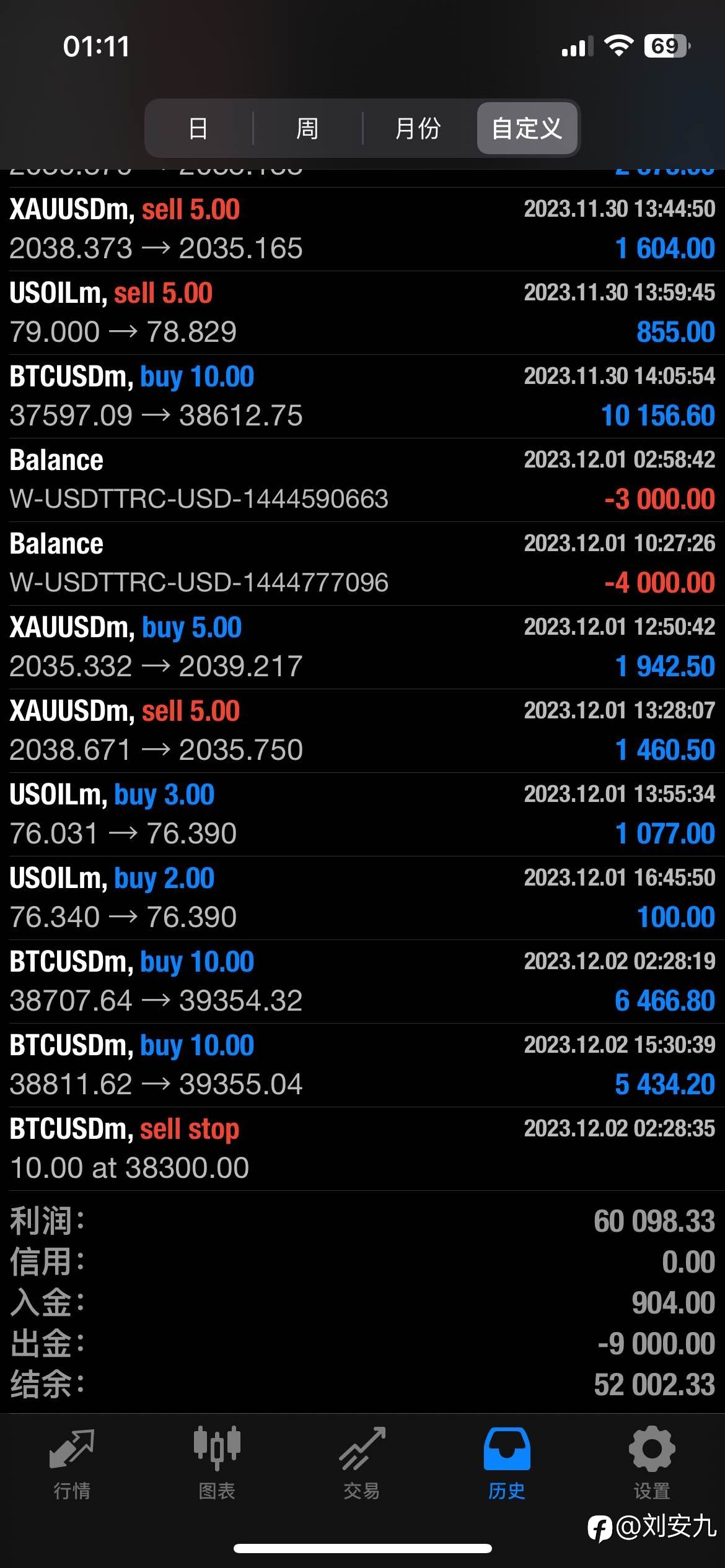
Task: Open the USOILm sell 5.00 trade
Action: point(362,313)
